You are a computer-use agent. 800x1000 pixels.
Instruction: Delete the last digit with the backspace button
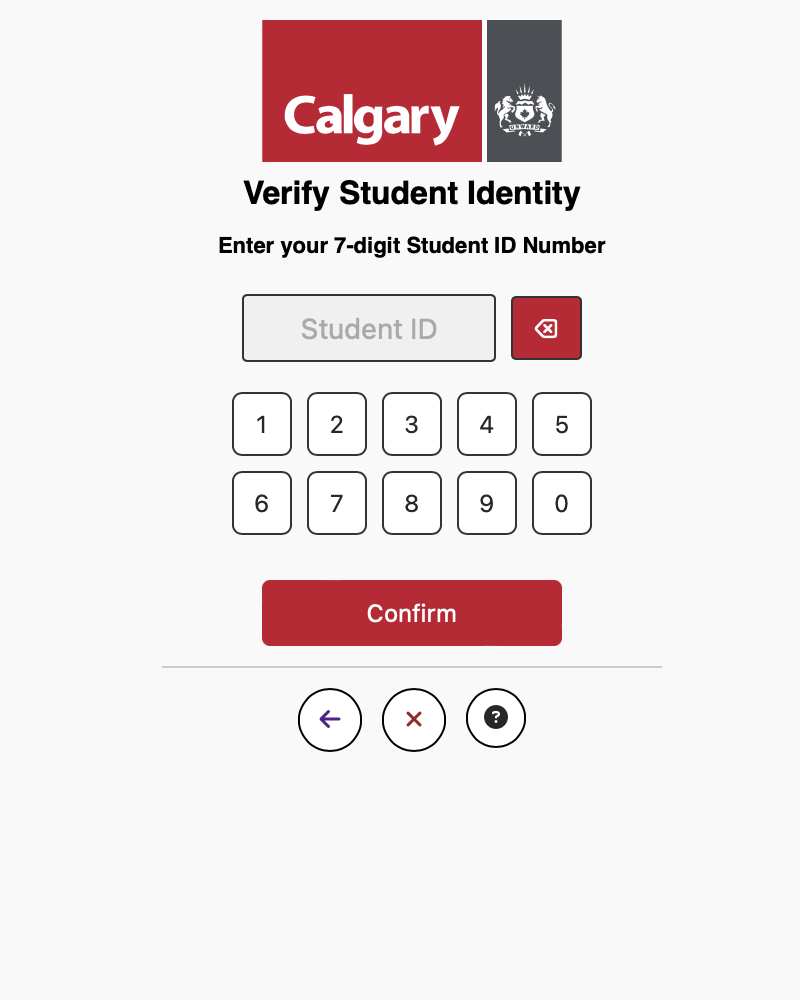pyautogui.click(x=546, y=328)
